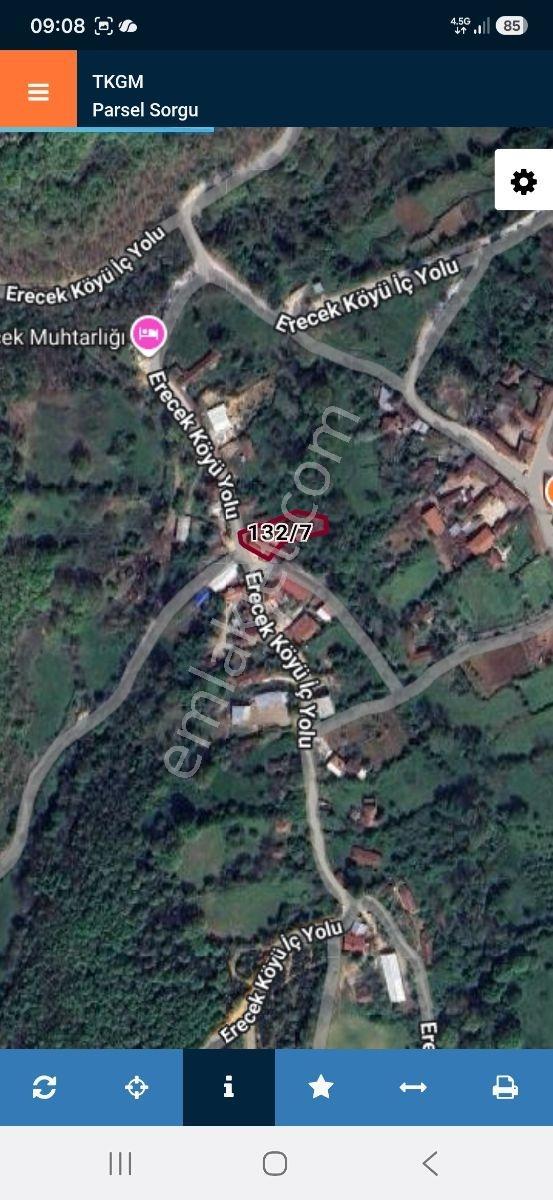Select the measure distance arrow tool

tap(413, 1087)
